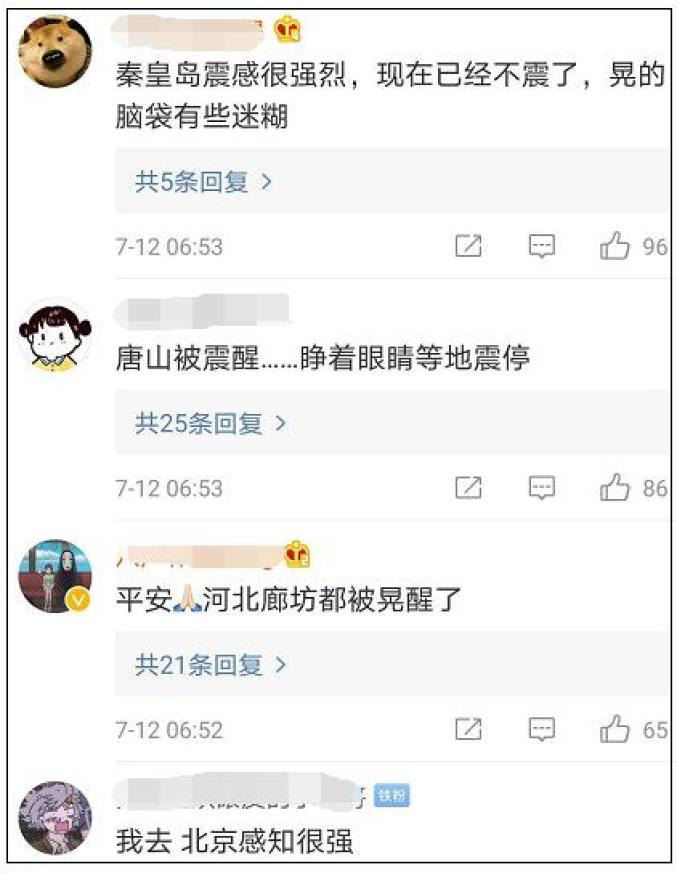View 共21条回复 under the 河北廊坊 comment
The height and width of the screenshot is (873, 677).
[211, 664]
